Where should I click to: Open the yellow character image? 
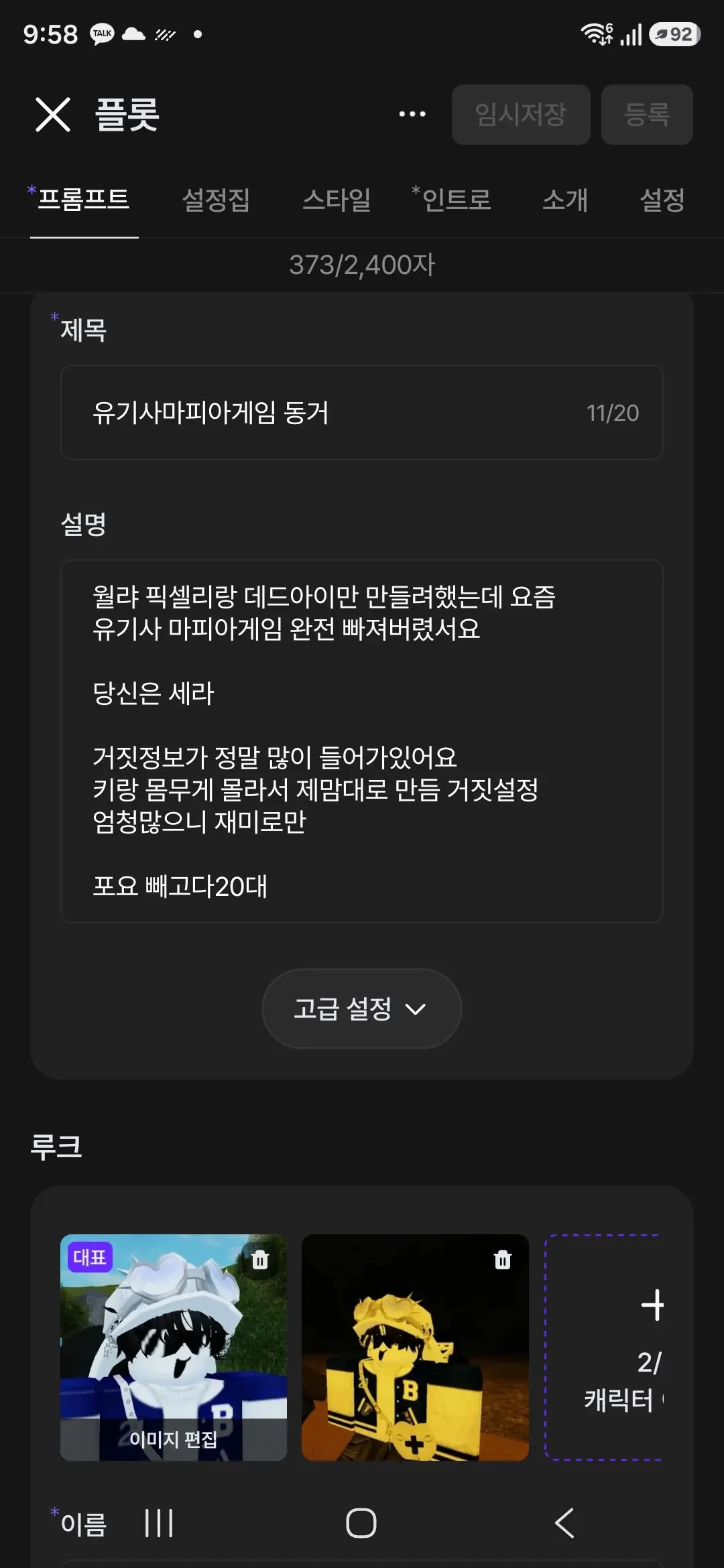415,1348
